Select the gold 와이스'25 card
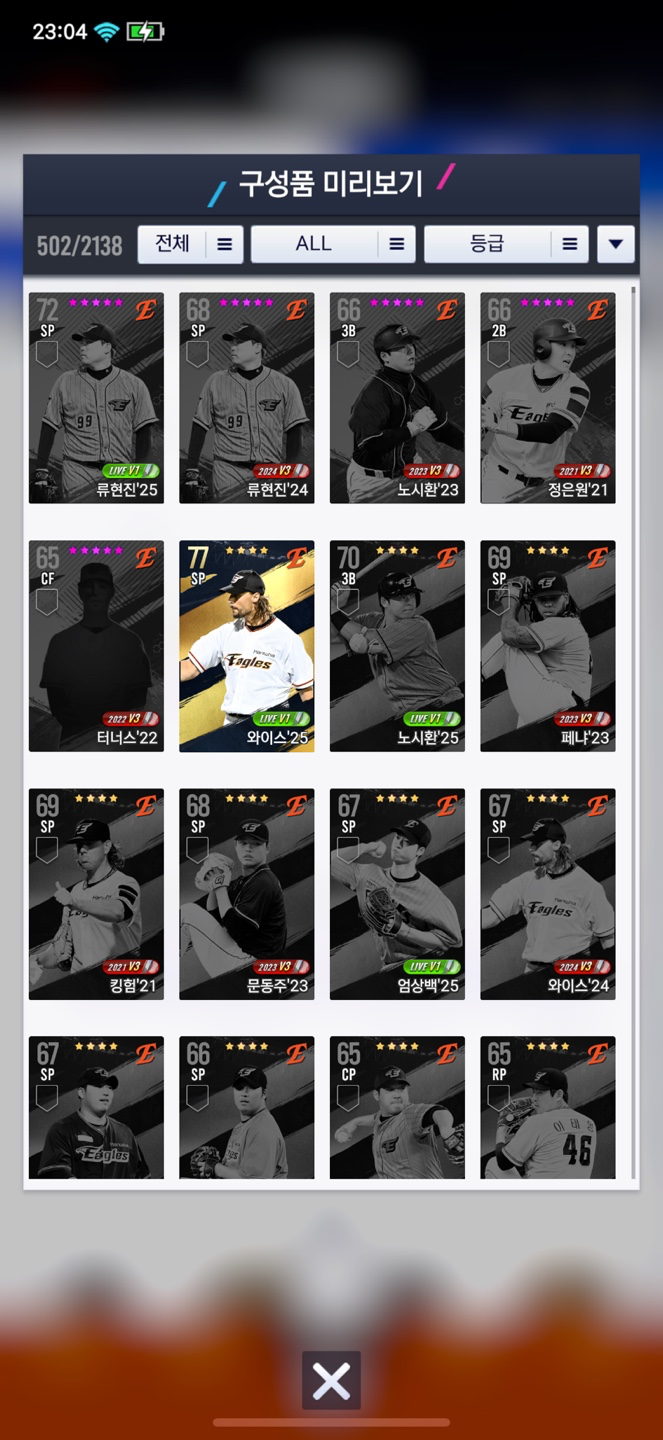This screenshot has width=663, height=1440. tap(247, 646)
